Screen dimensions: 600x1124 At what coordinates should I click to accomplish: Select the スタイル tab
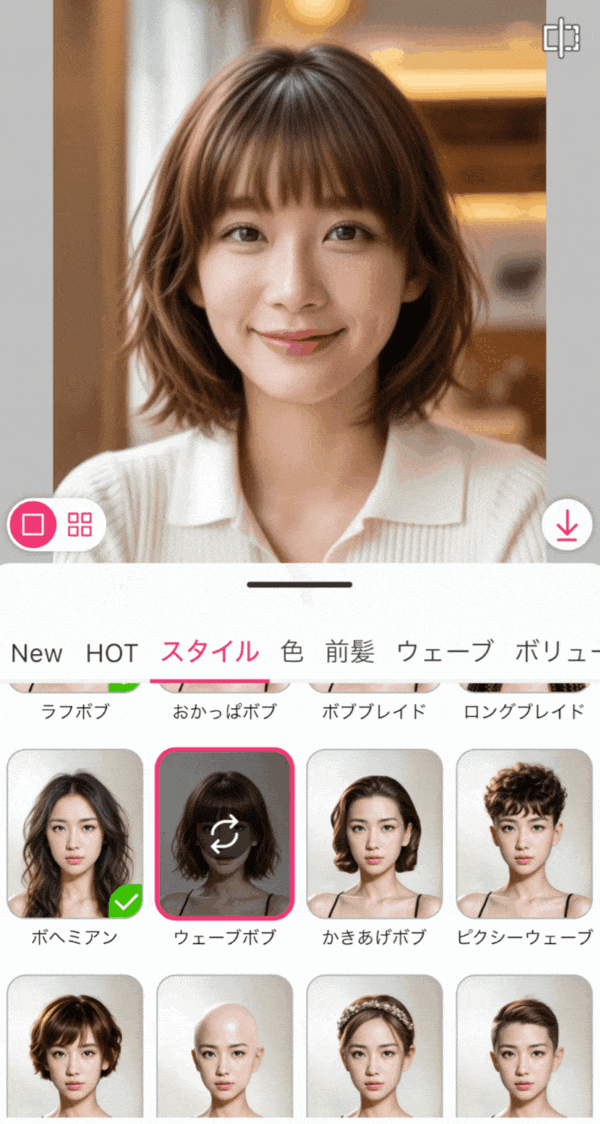[x=210, y=654]
